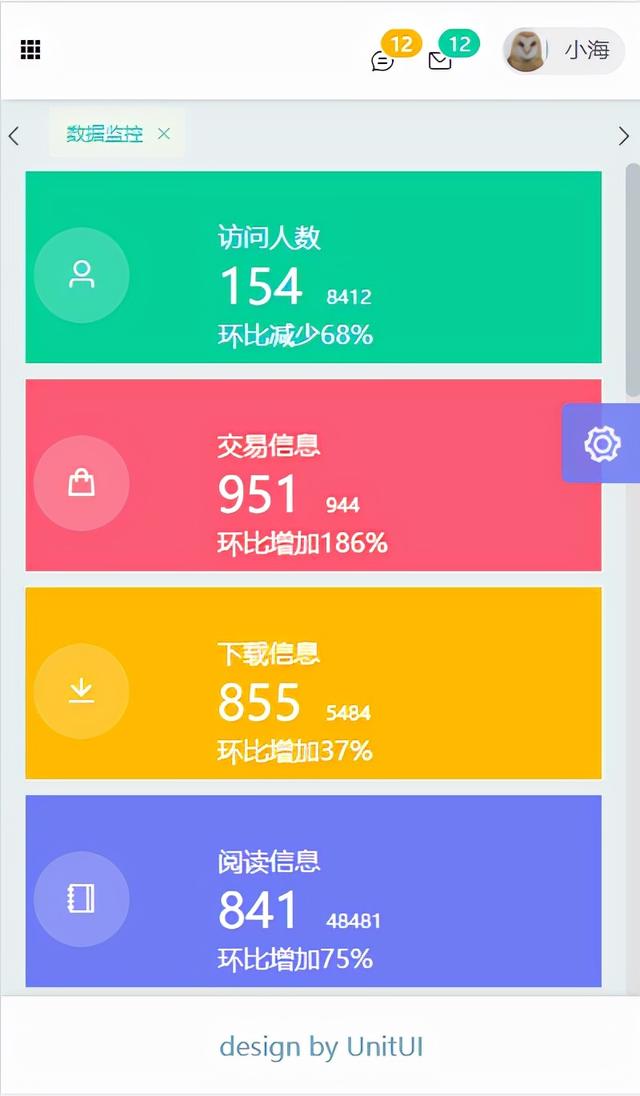
Task: Open the 交易信息 card
Action: [313, 475]
